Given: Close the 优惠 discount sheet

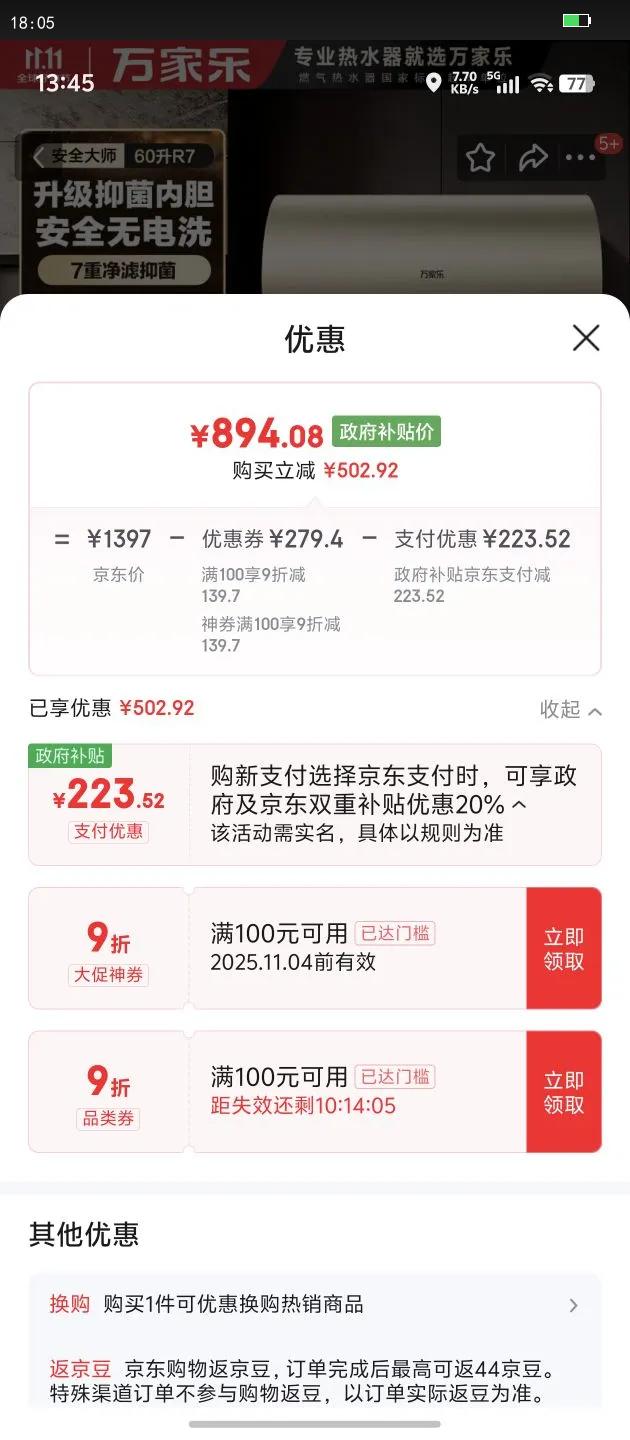Looking at the screenshot, I should [x=586, y=338].
